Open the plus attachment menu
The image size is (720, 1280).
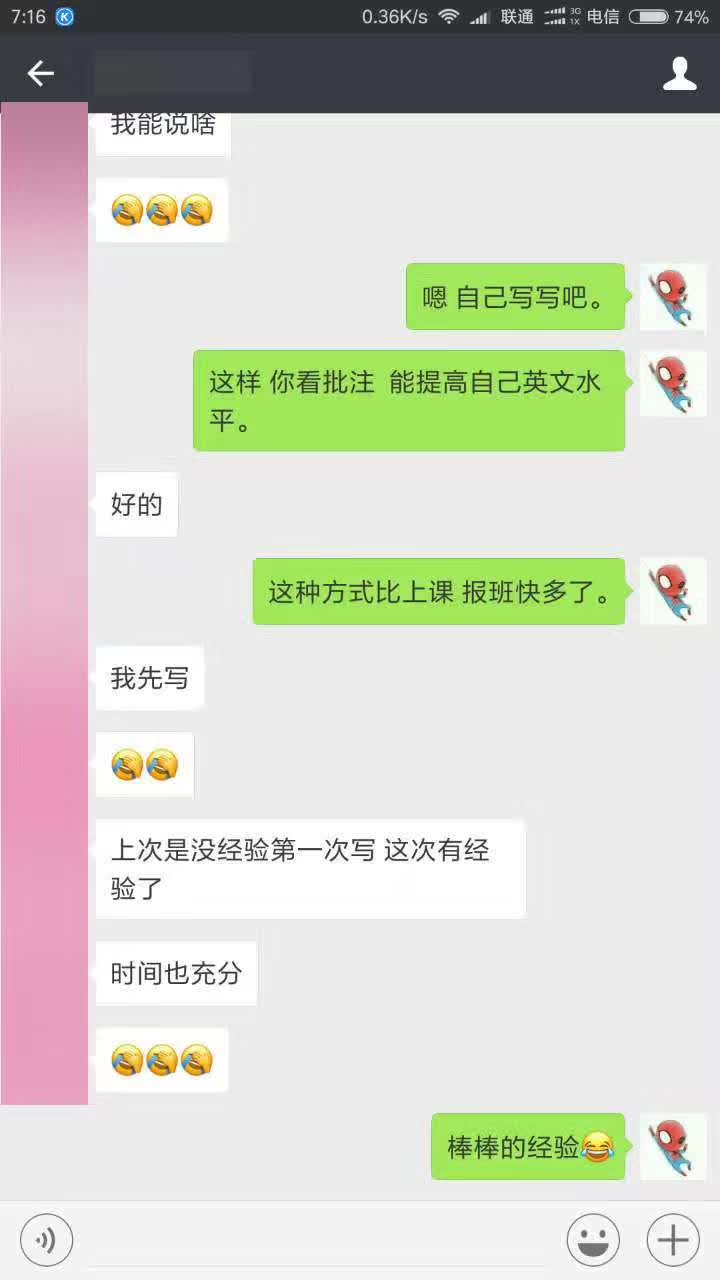[x=673, y=1241]
